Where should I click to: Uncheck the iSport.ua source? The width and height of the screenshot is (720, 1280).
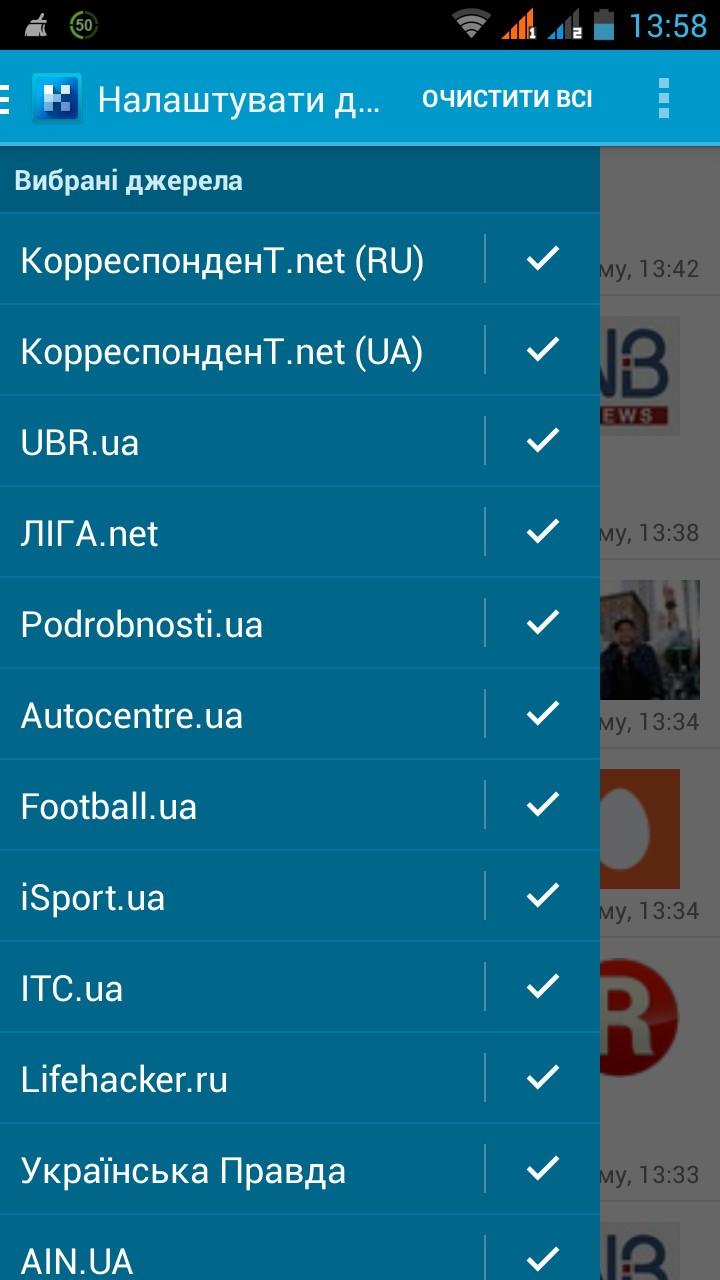542,896
